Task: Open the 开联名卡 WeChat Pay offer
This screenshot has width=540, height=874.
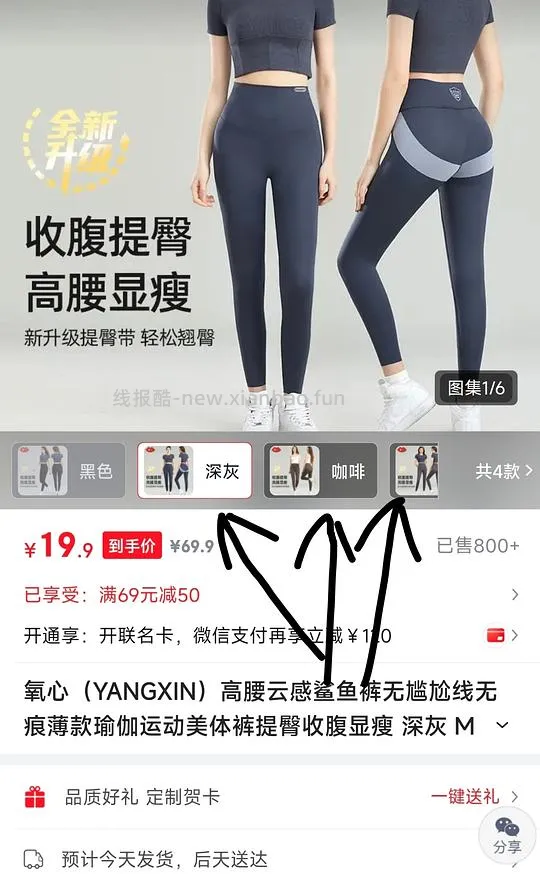Action: coord(270,635)
